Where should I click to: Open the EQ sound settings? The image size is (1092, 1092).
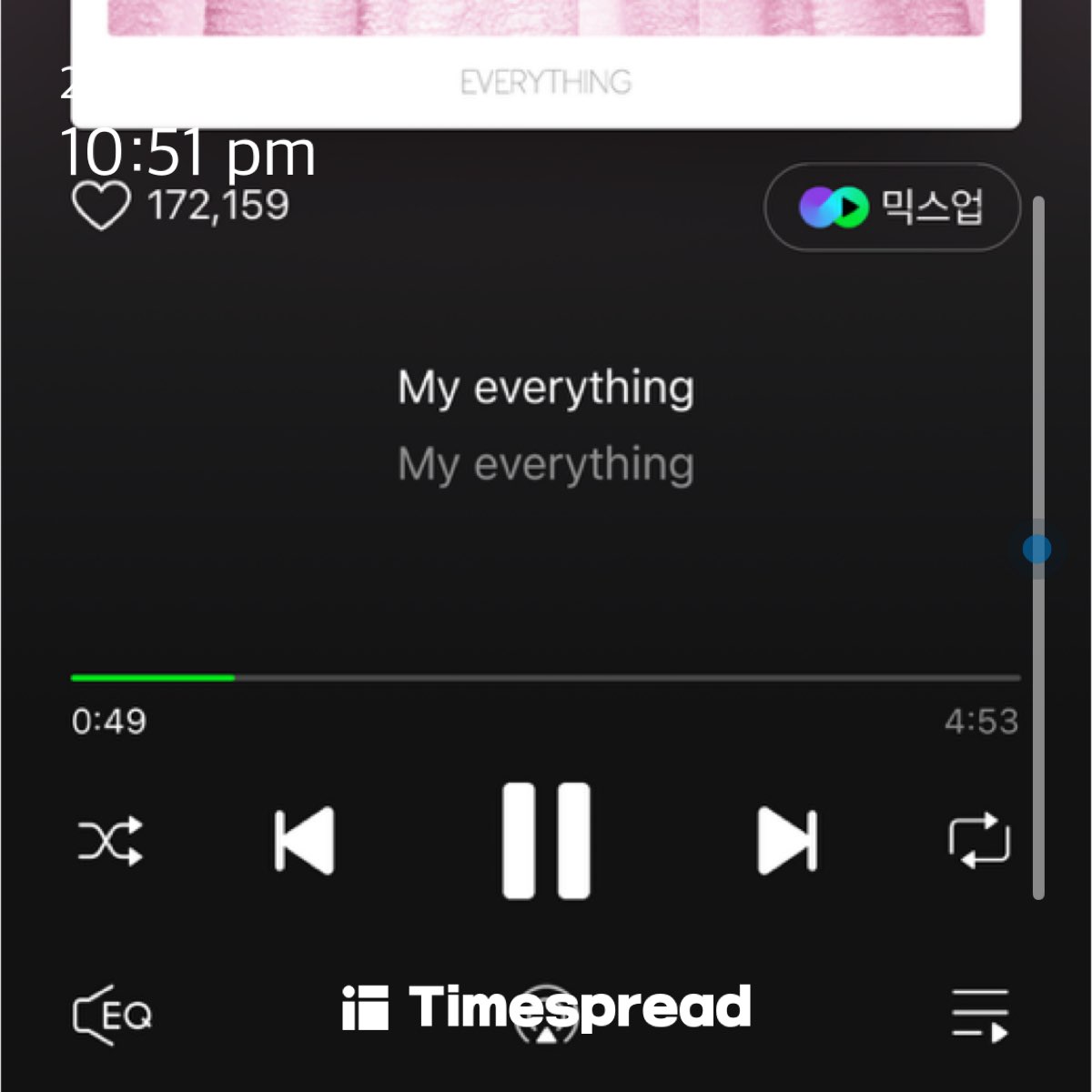pyautogui.click(x=112, y=1015)
